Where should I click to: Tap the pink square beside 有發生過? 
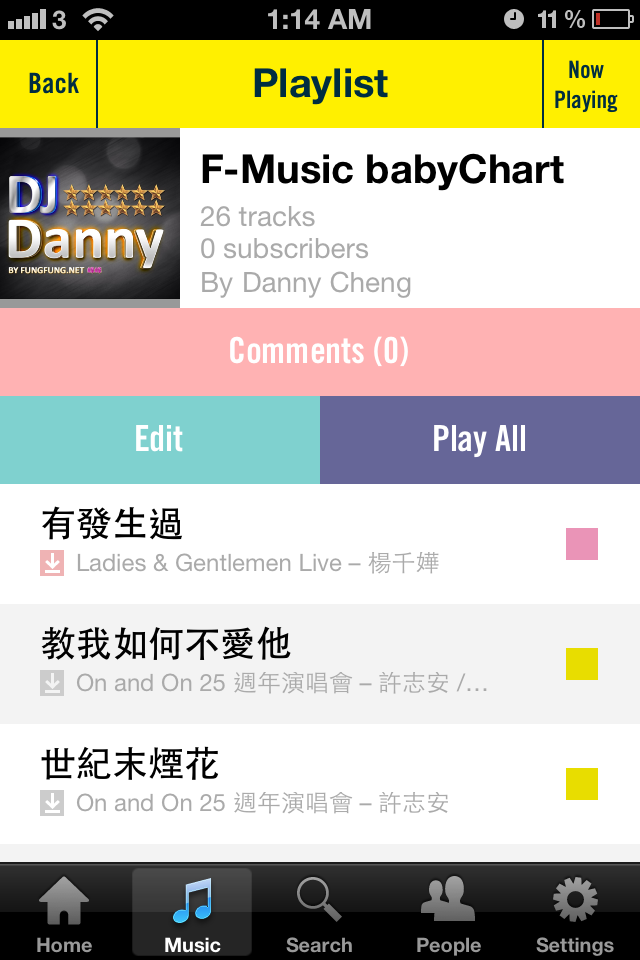click(x=582, y=544)
